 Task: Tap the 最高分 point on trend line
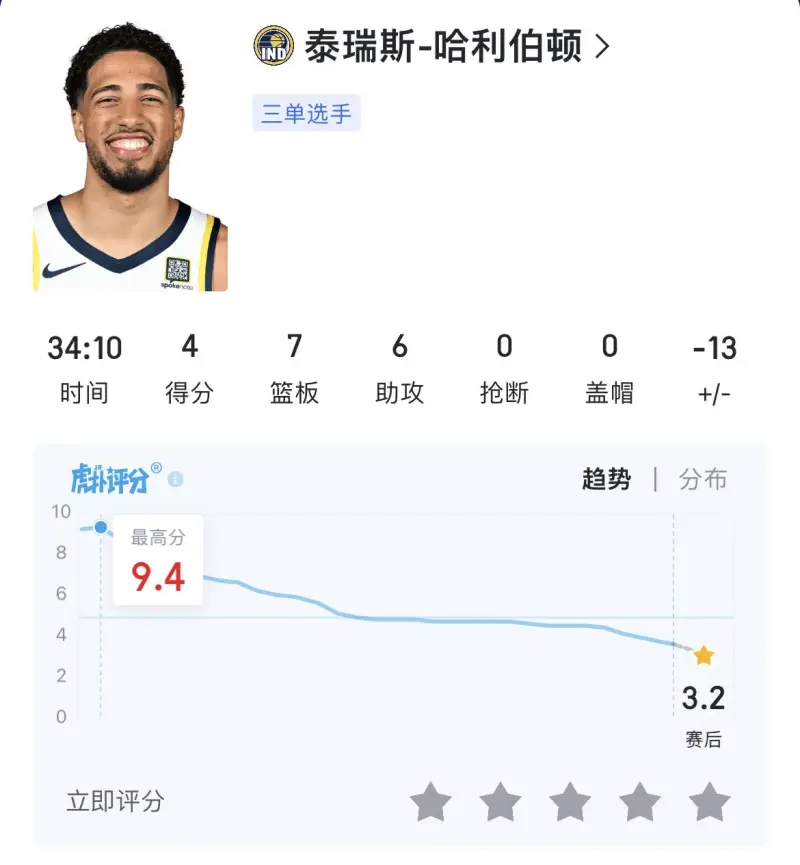(101, 526)
